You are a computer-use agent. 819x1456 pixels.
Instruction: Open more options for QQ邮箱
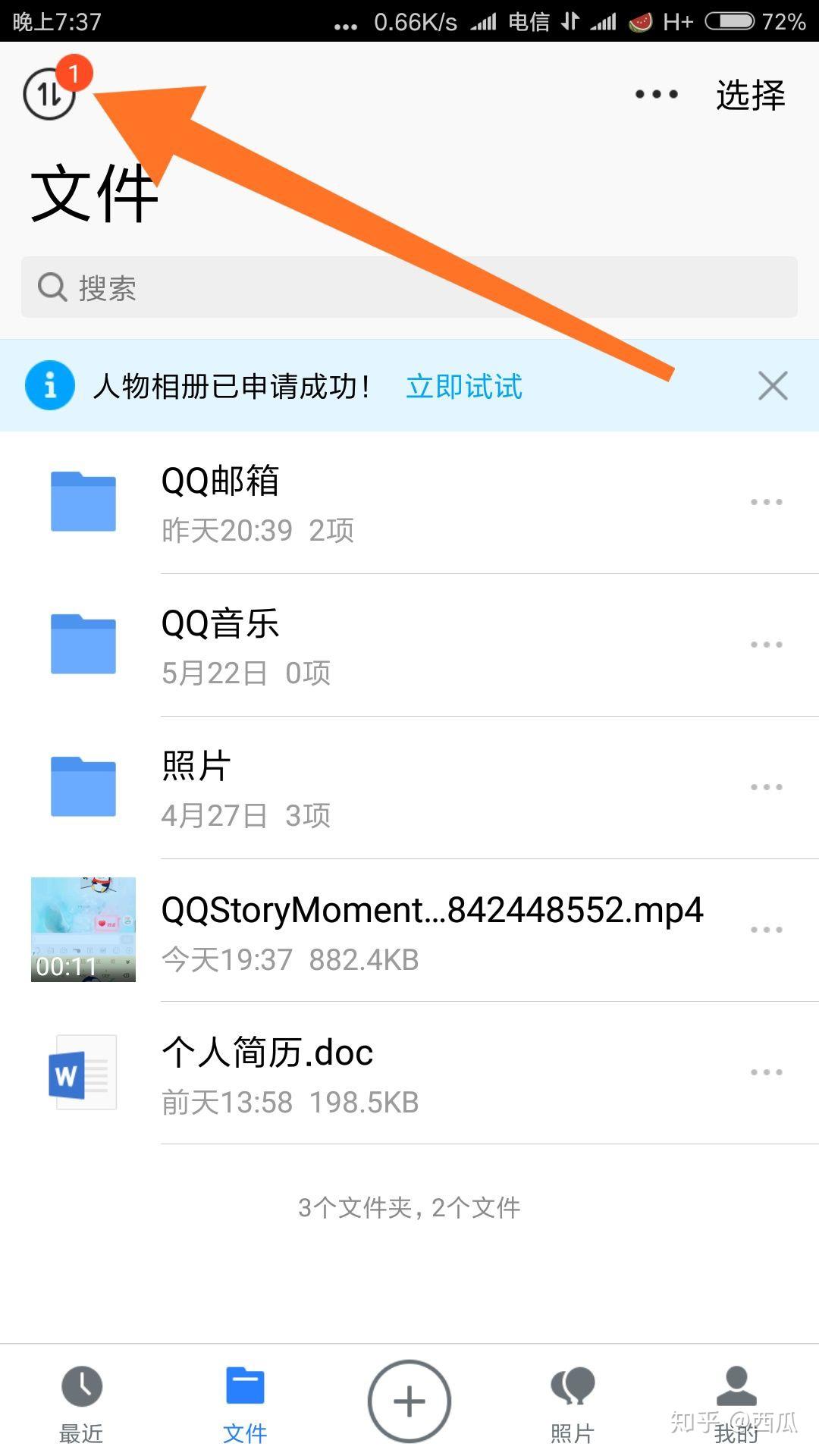pos(766,502)
